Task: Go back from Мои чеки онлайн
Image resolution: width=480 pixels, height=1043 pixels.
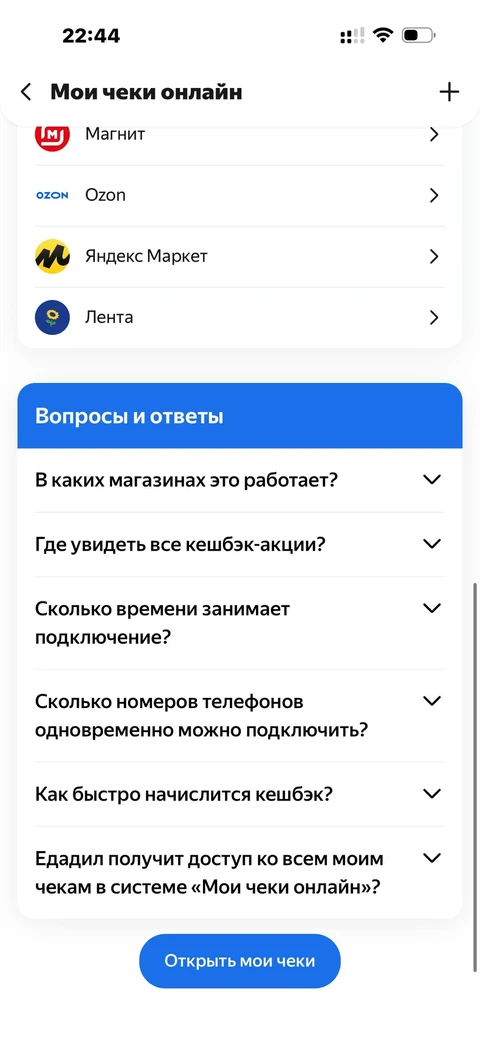Action: [26, 92]
